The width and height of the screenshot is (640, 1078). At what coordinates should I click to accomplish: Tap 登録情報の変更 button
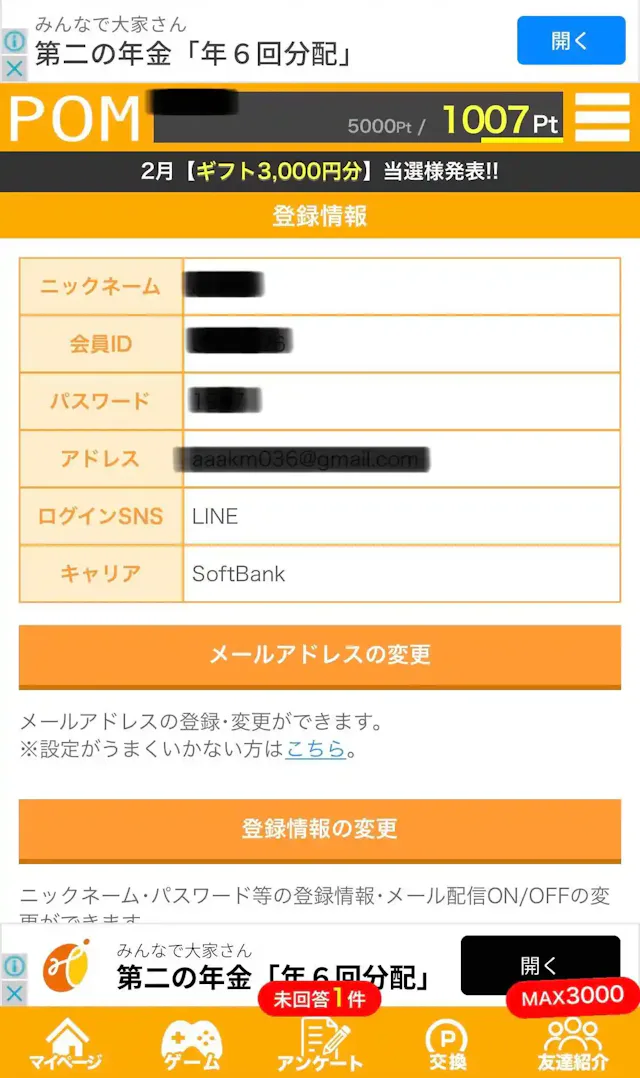click(320, 829)
